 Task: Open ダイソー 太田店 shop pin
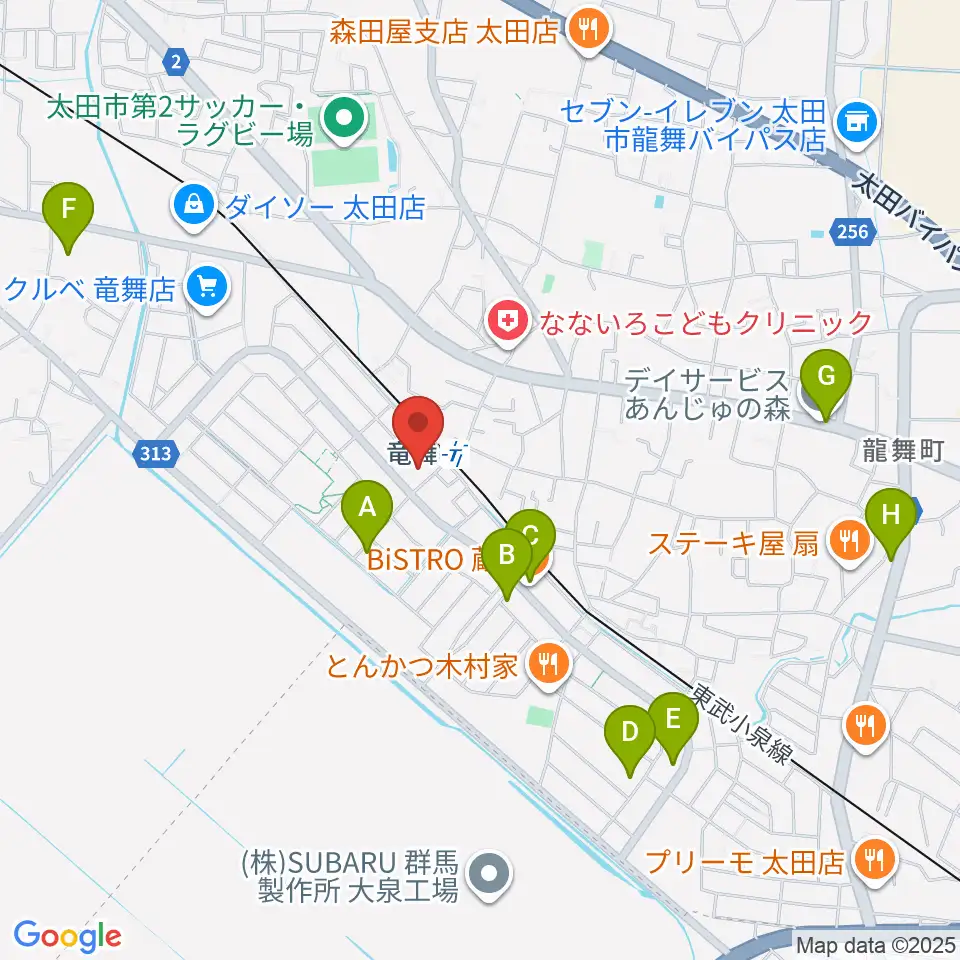[x=193, y=206]
